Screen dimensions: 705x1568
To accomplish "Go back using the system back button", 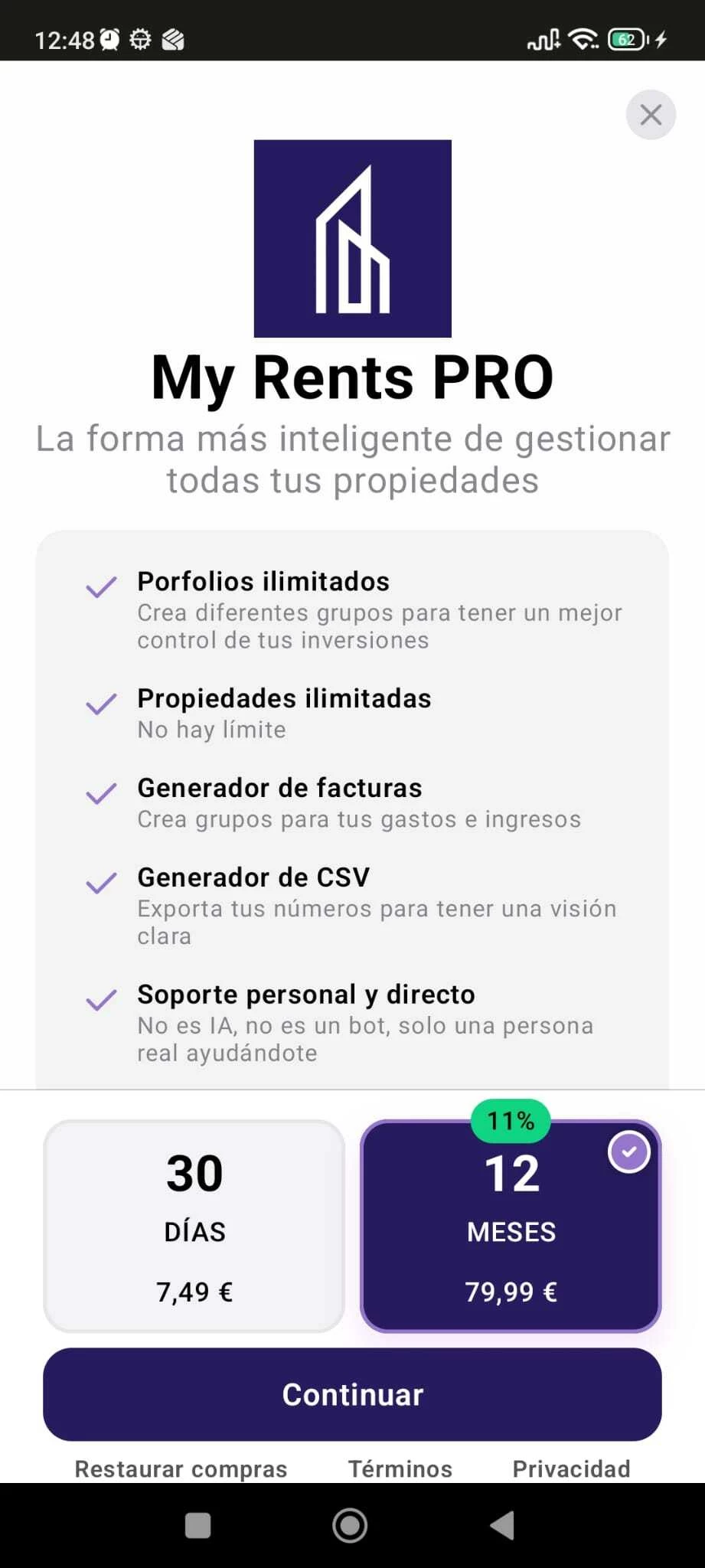I will [502, 1525].
